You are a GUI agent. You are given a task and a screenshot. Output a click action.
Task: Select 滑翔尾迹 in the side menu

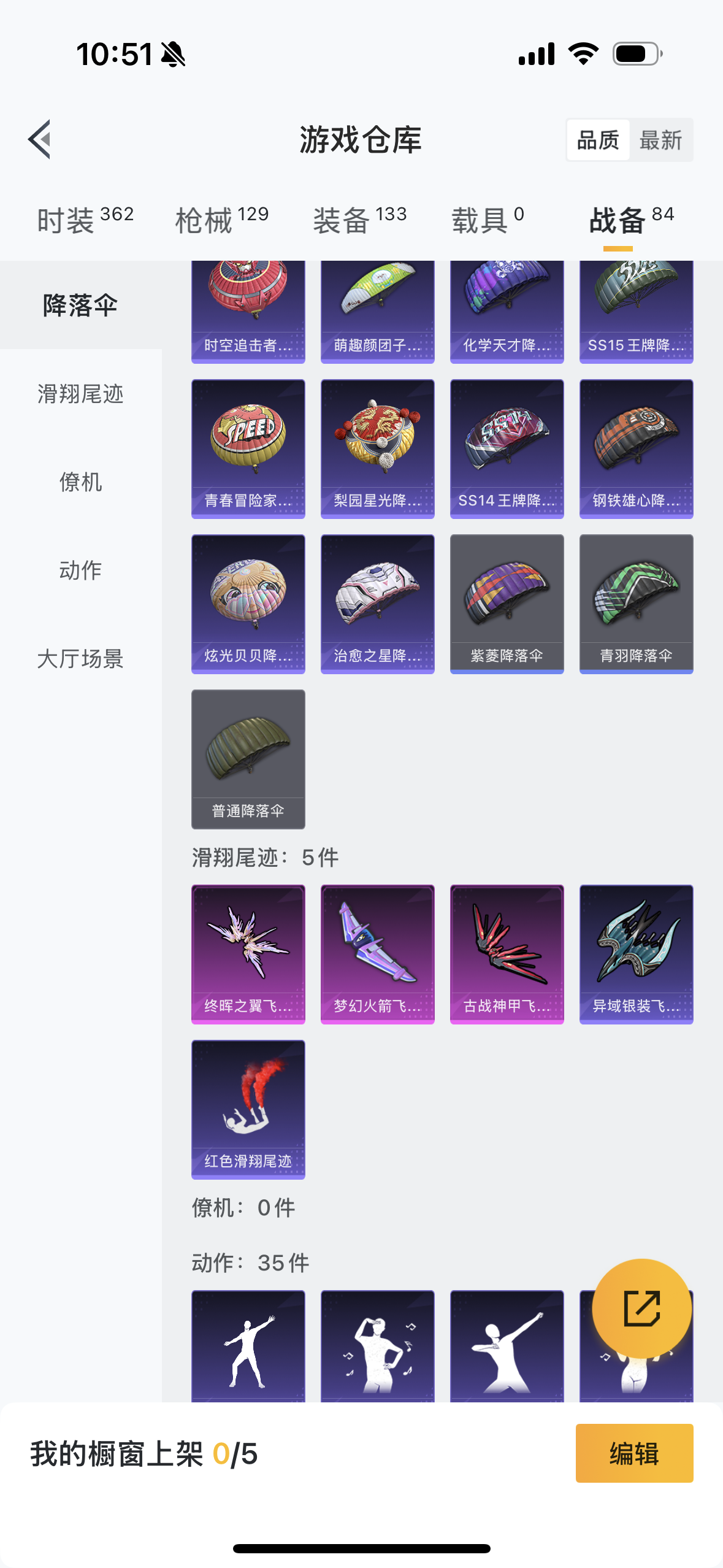[80, 394]
